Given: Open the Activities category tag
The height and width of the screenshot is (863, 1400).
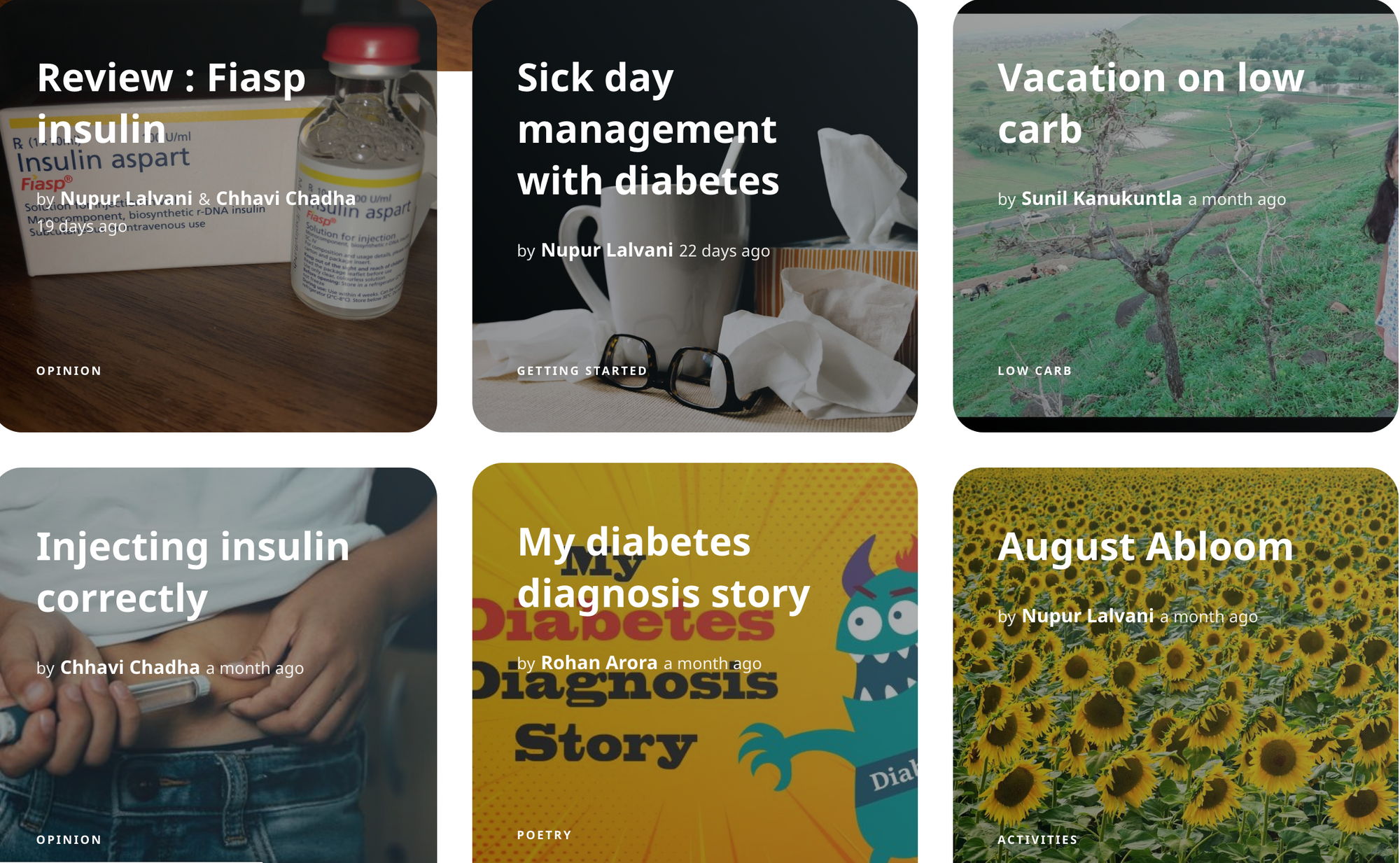Looking at the screenshot, I should point(1037,839).
